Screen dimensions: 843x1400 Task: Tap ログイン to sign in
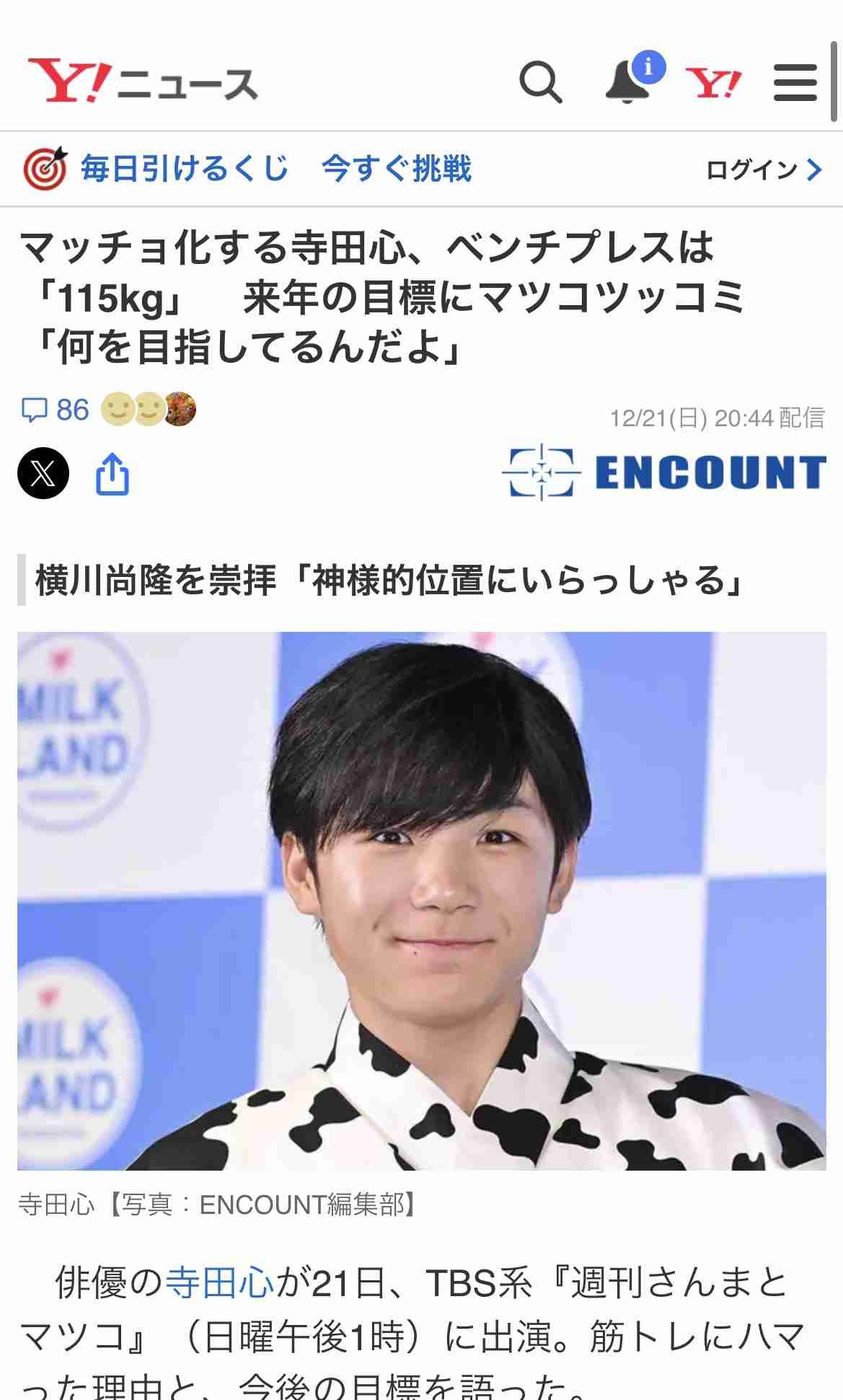click(763, 170)
